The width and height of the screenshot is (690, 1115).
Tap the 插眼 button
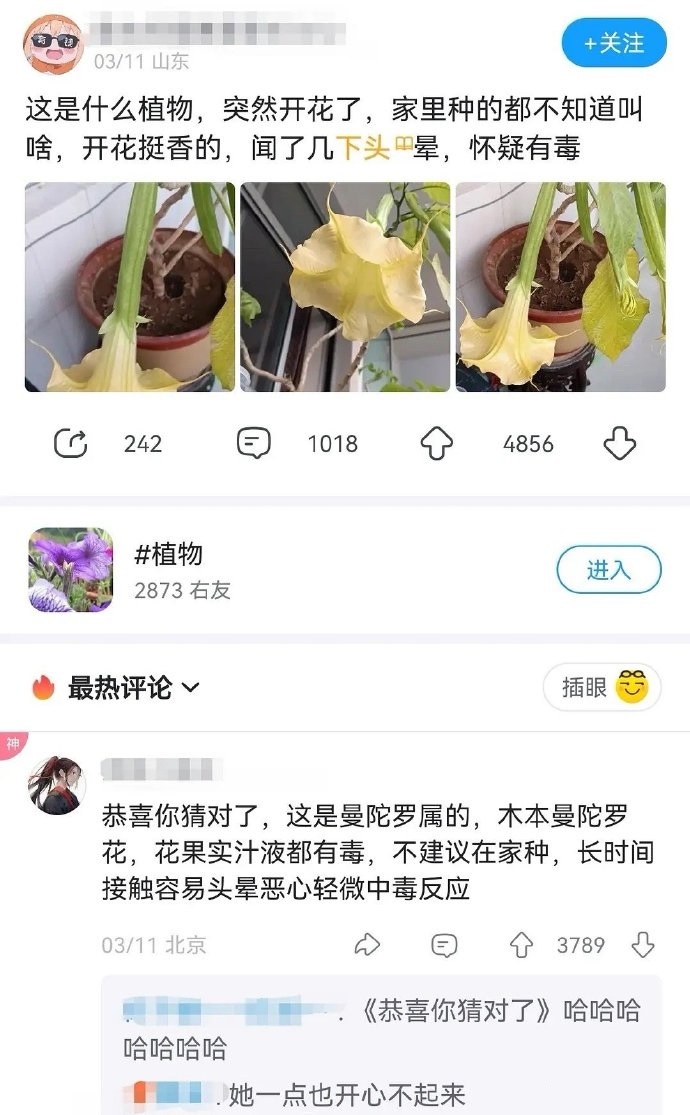tap(602, 688)
